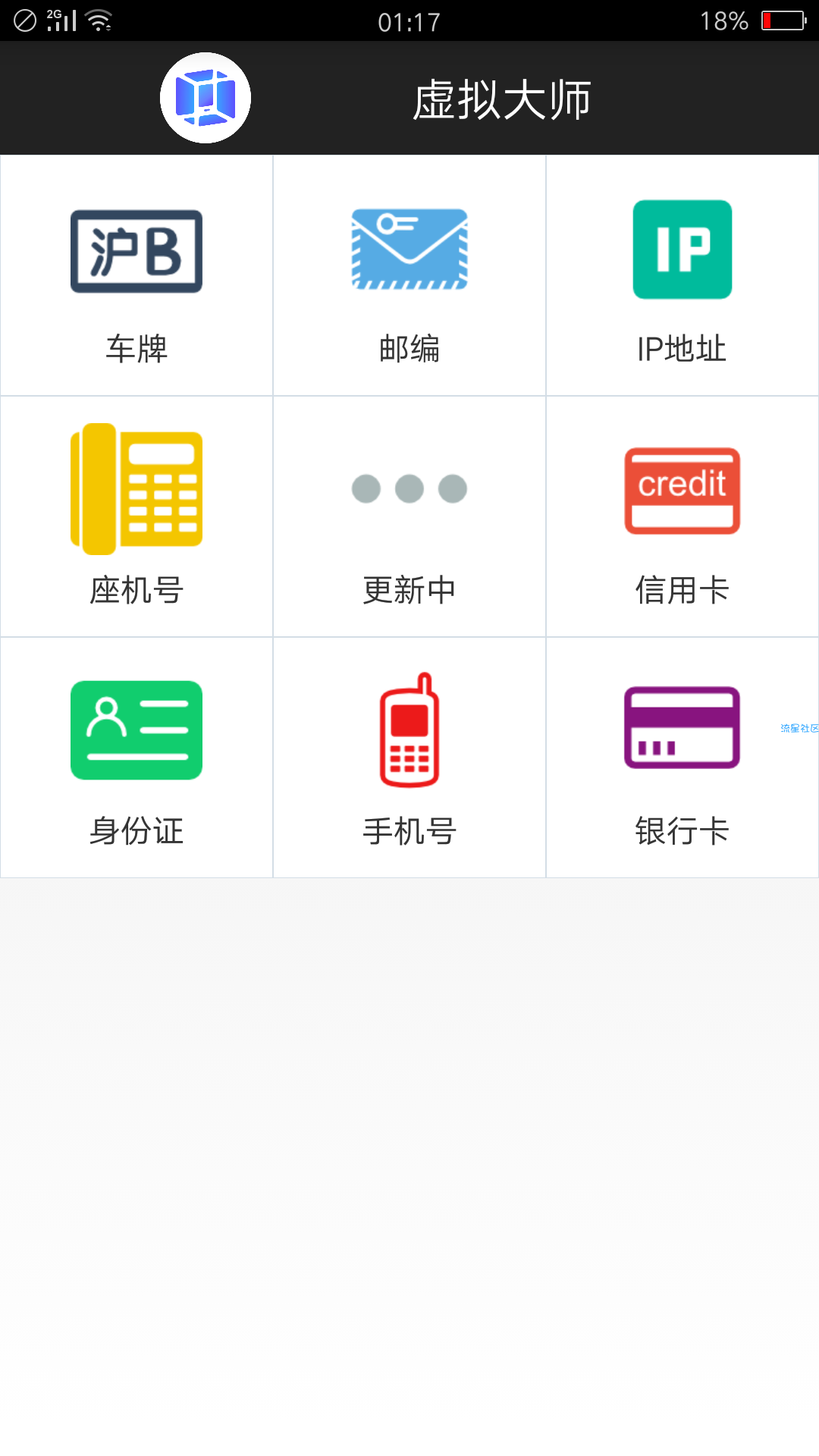Tap the 更新中 placeholder tile
Screen dimensions: 819x1456
409,516
